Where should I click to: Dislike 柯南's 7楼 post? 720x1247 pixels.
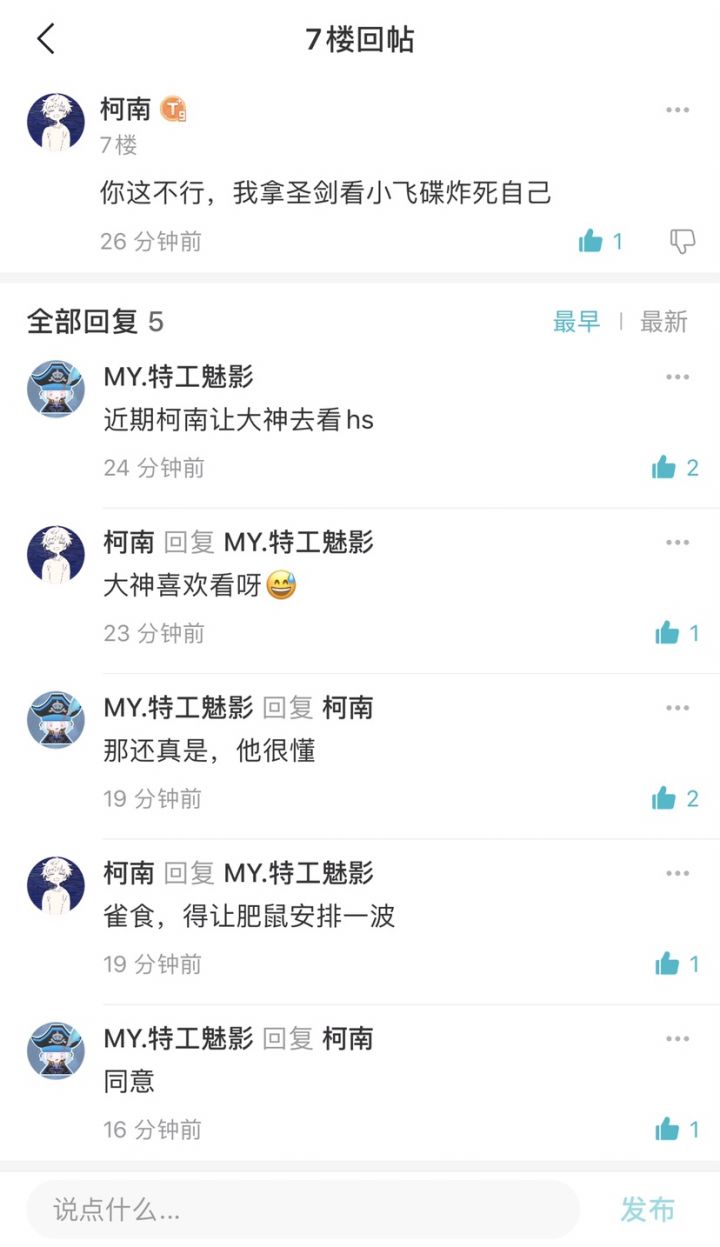click(682, 241)
